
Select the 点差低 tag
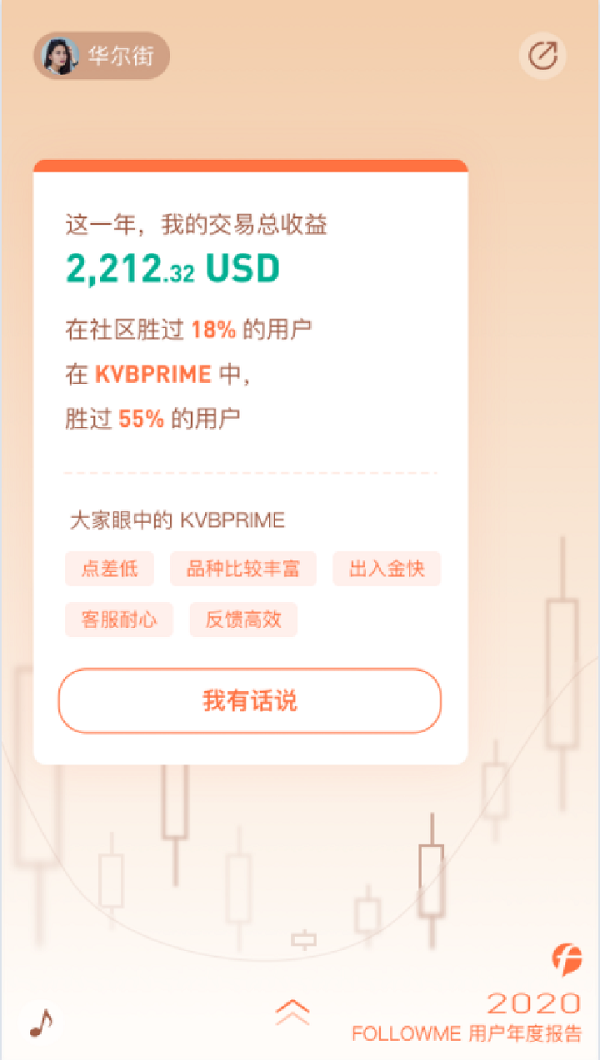pos(109,569)
